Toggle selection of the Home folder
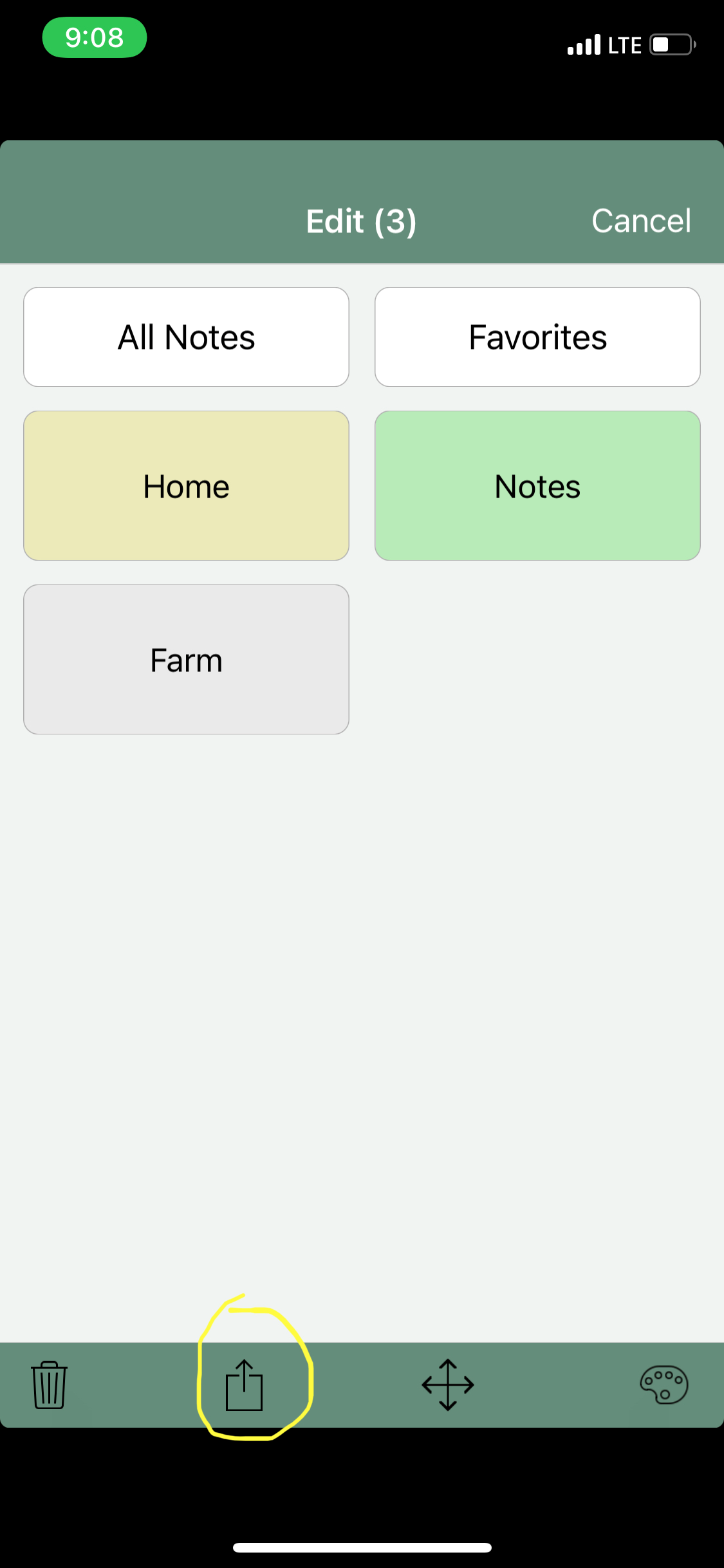Viewport: 724px width, 1568px height. [185, 485]
